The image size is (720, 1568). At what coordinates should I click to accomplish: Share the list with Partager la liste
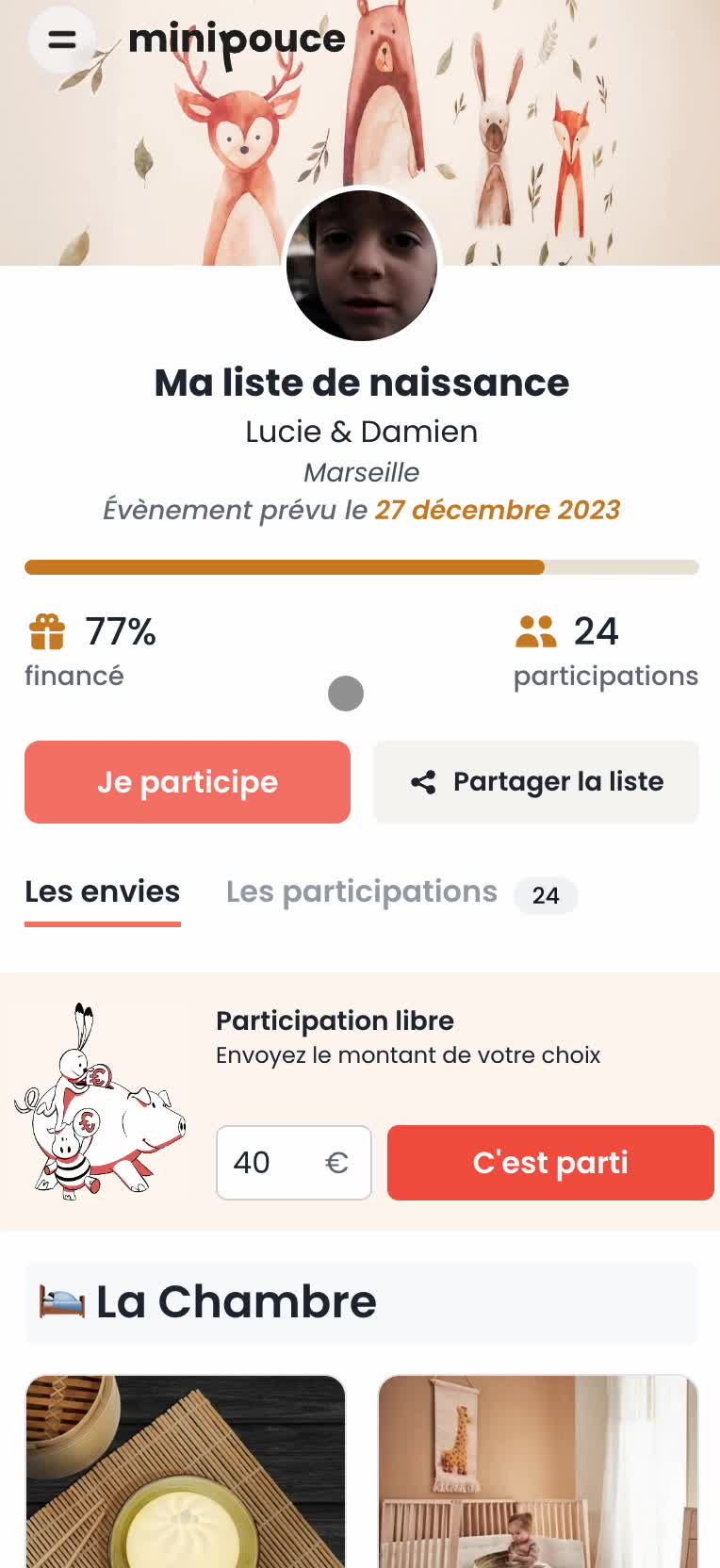click(x=536, y=782)
